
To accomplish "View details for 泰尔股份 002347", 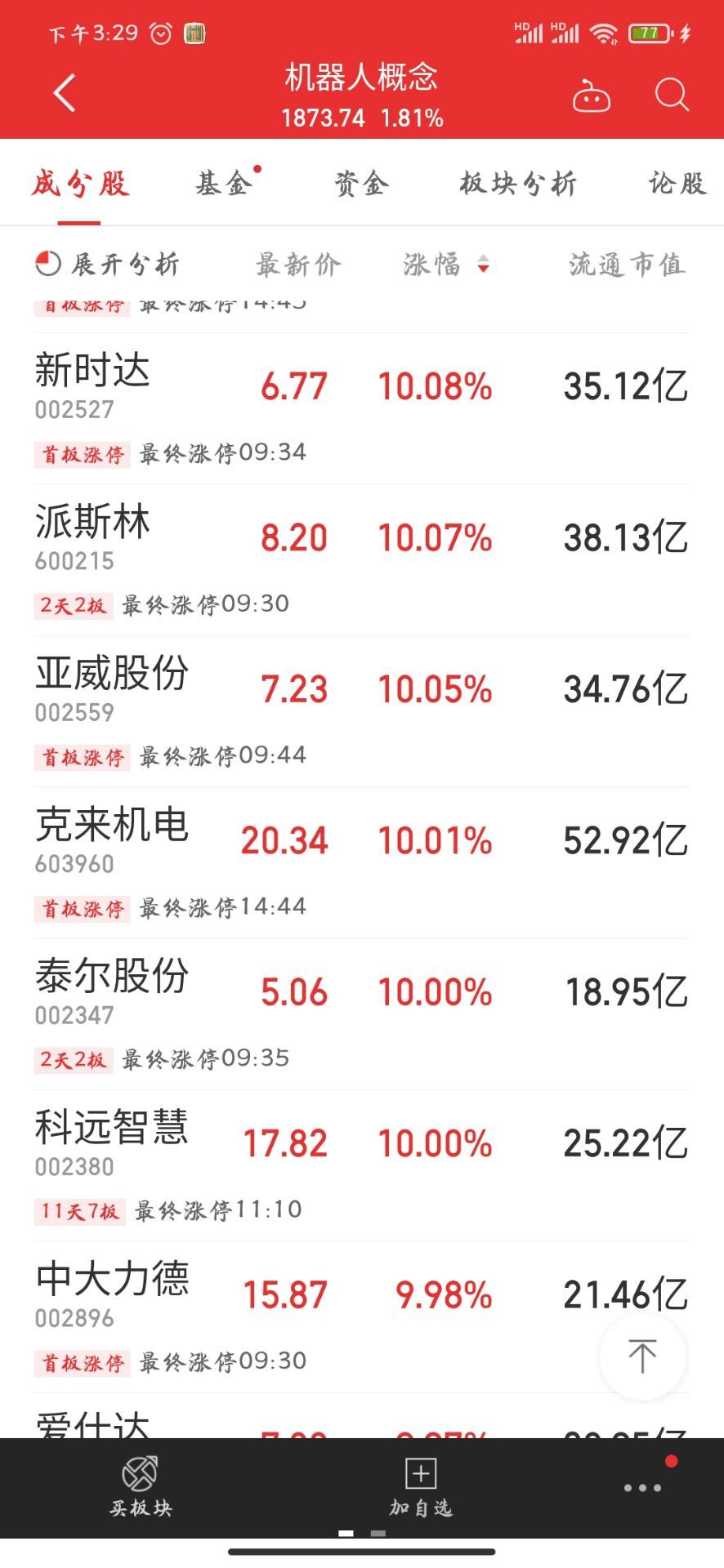I will tap(112, 991).
